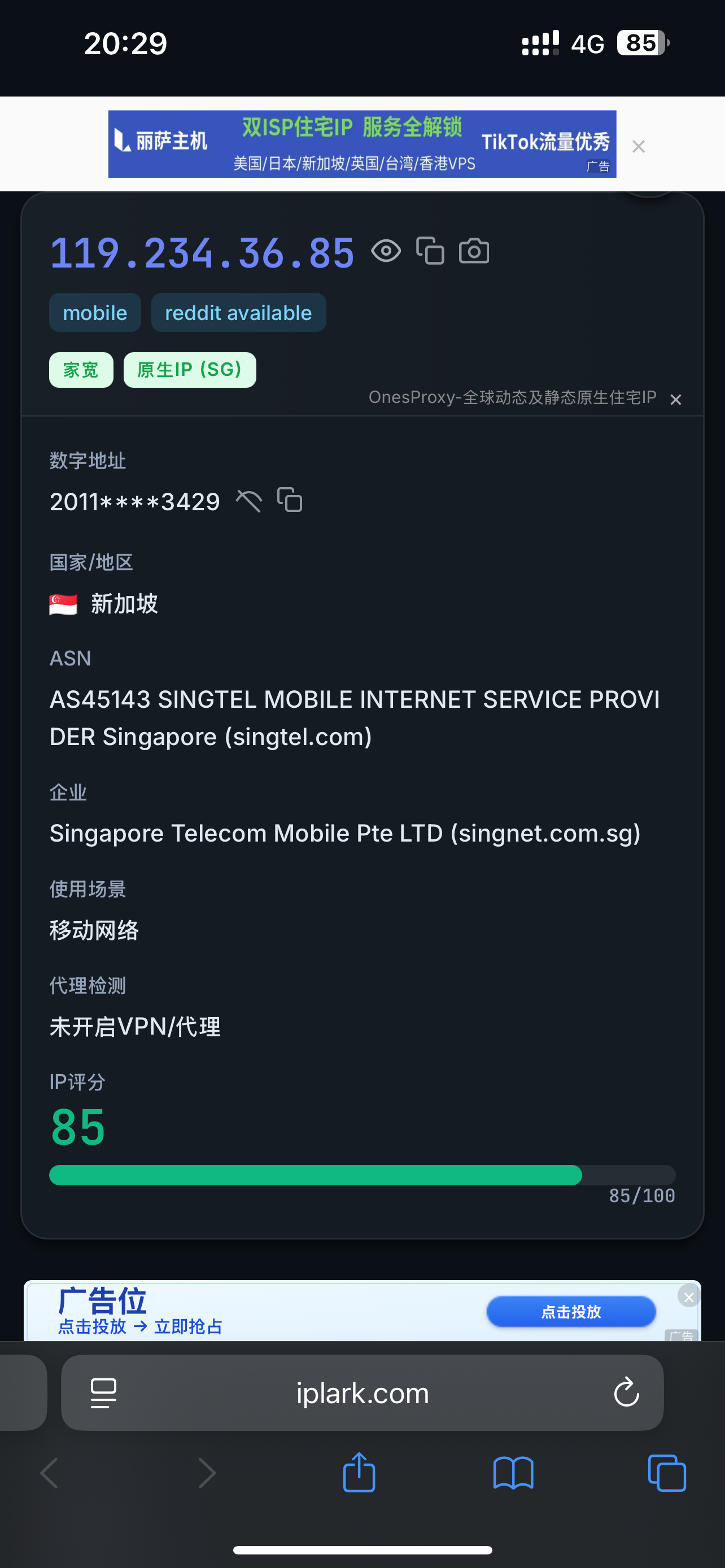Open the iplark.com address bar
The image size is (725, 1568).
pos(362,1392)
